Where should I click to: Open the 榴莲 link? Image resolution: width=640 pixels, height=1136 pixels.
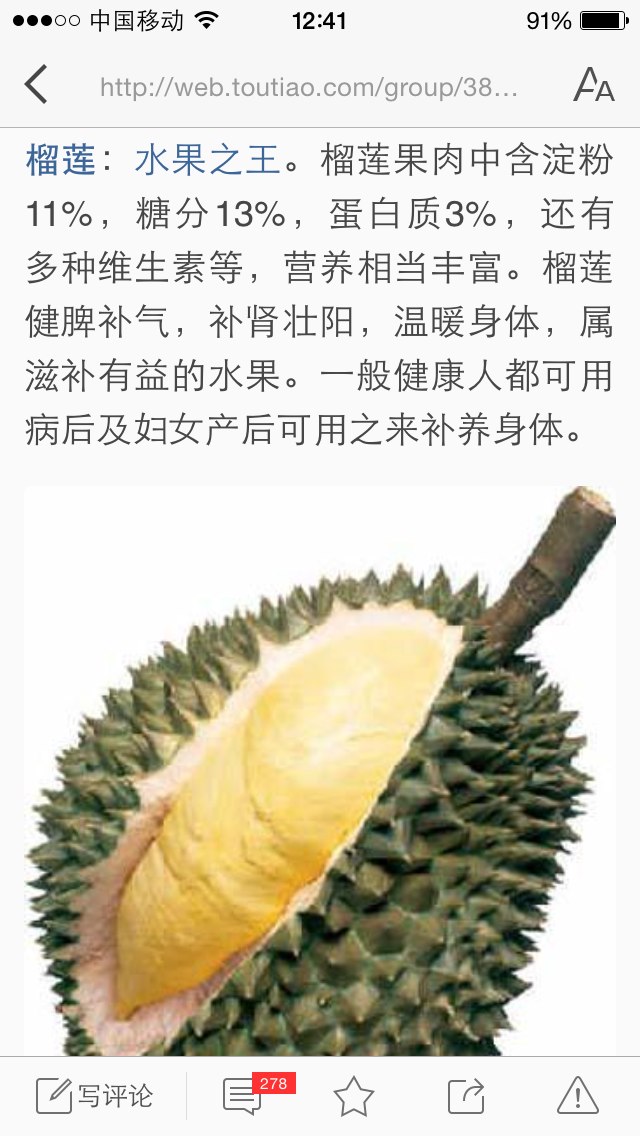(61, 160)
